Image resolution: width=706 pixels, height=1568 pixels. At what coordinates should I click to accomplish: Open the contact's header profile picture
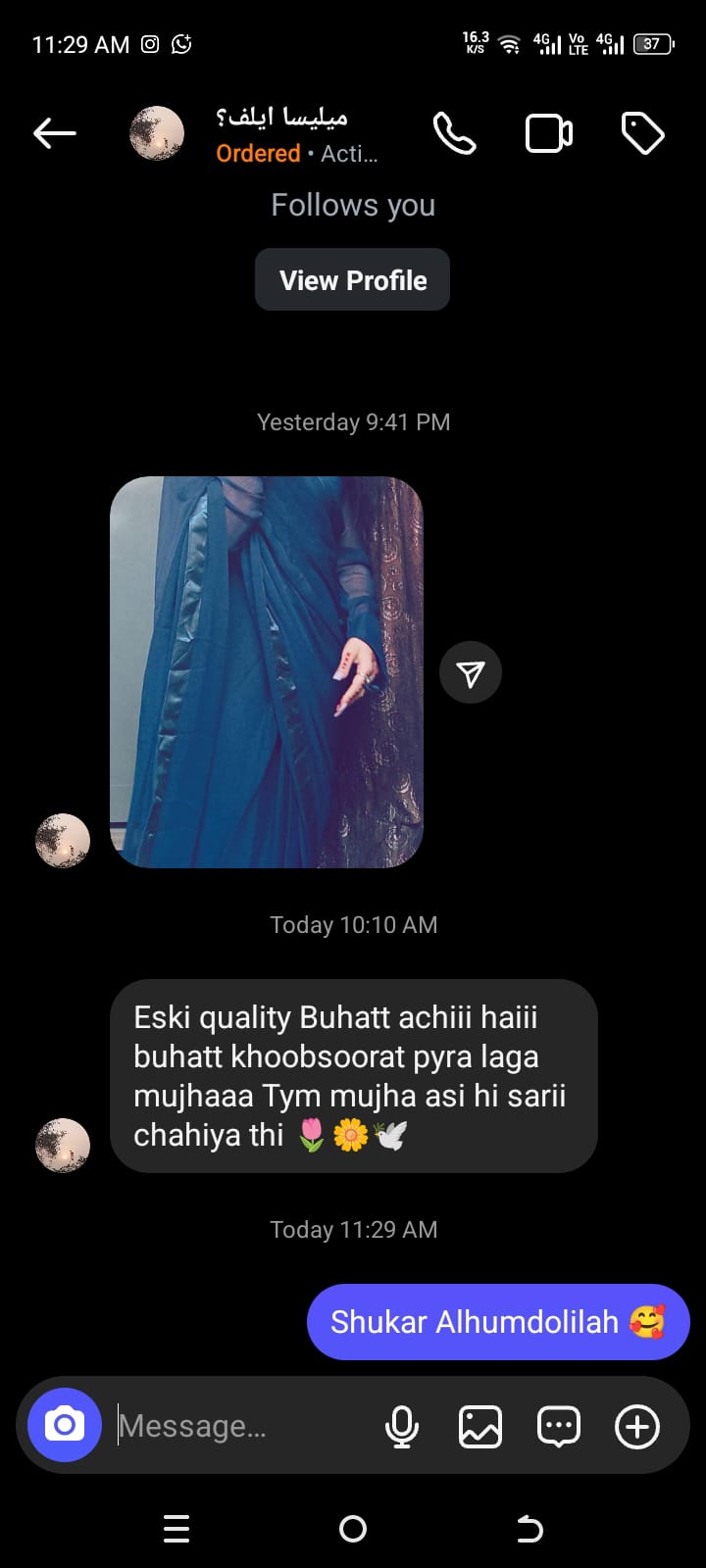(x=157, y=133)
